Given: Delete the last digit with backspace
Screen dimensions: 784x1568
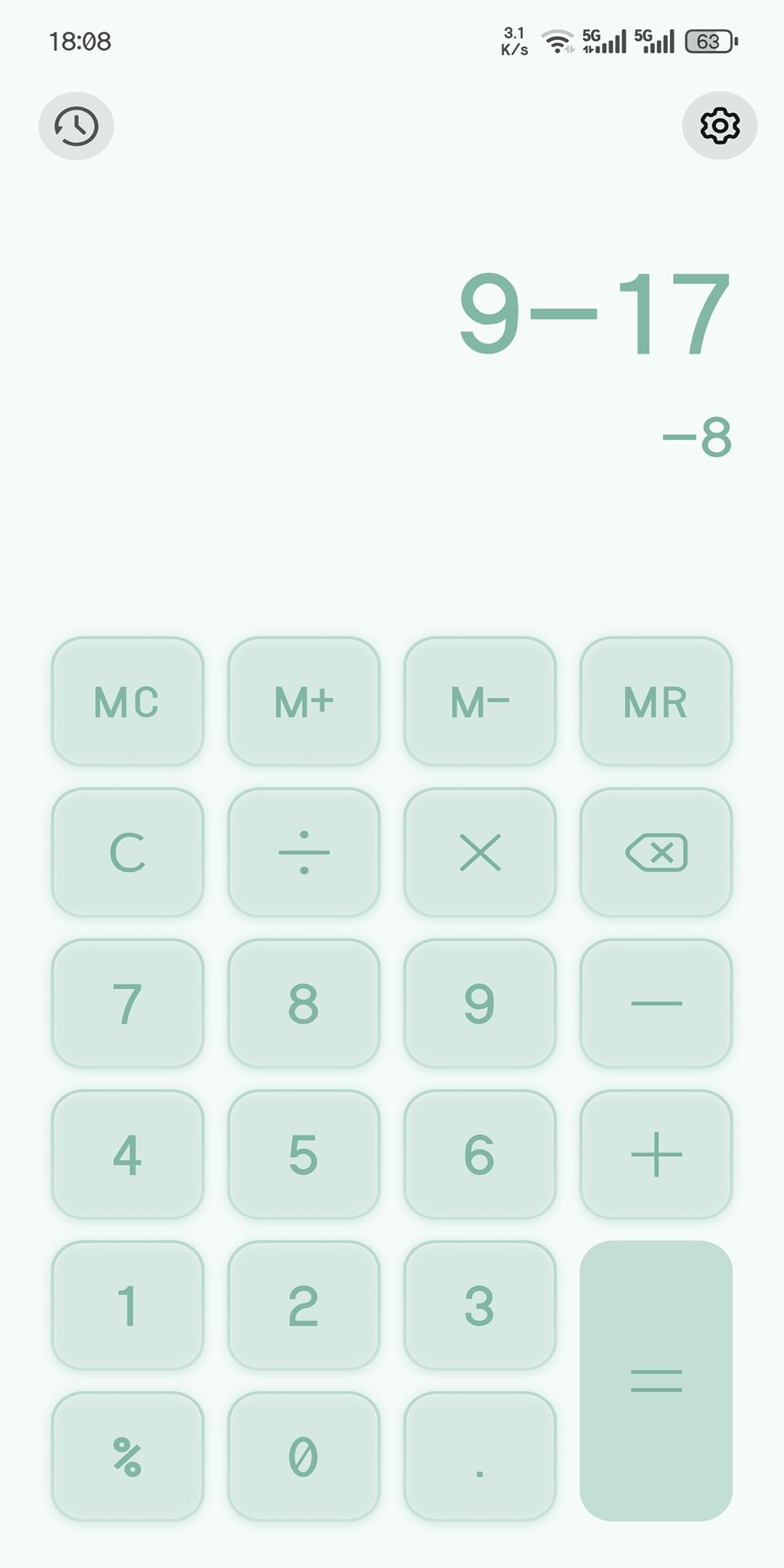Looking at the screenshot, I should click(x=656, y=852).
